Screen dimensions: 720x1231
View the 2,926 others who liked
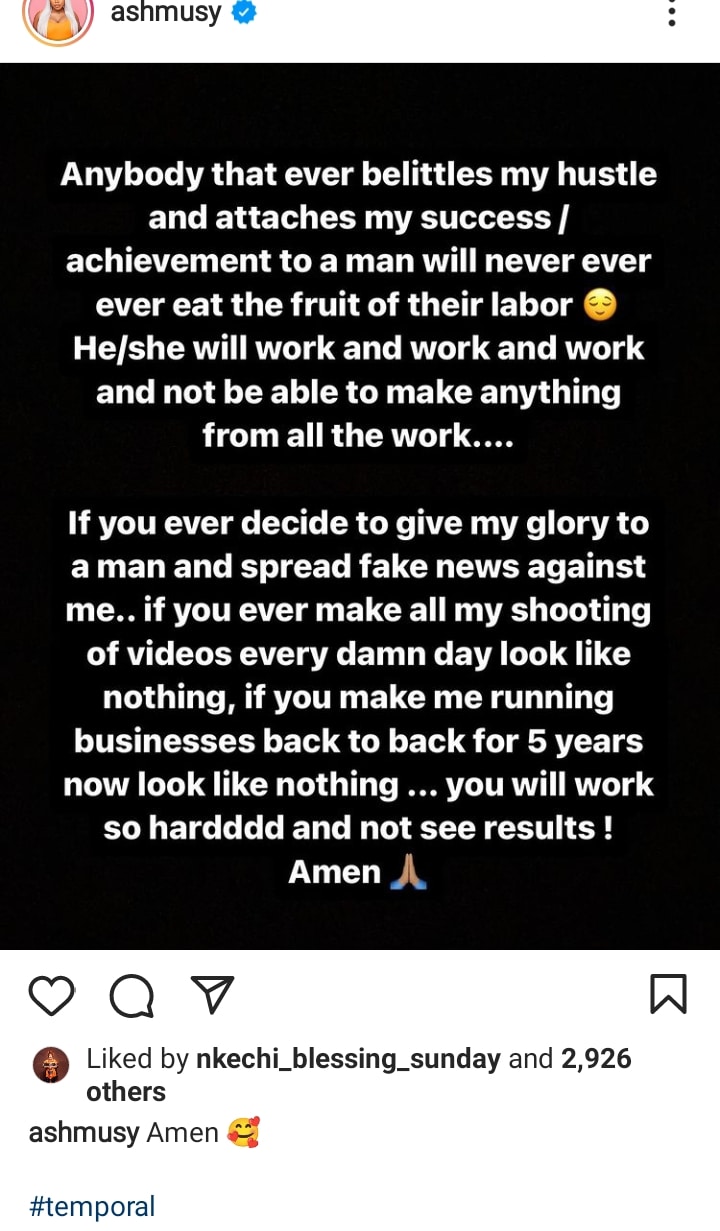(596, 1059)
